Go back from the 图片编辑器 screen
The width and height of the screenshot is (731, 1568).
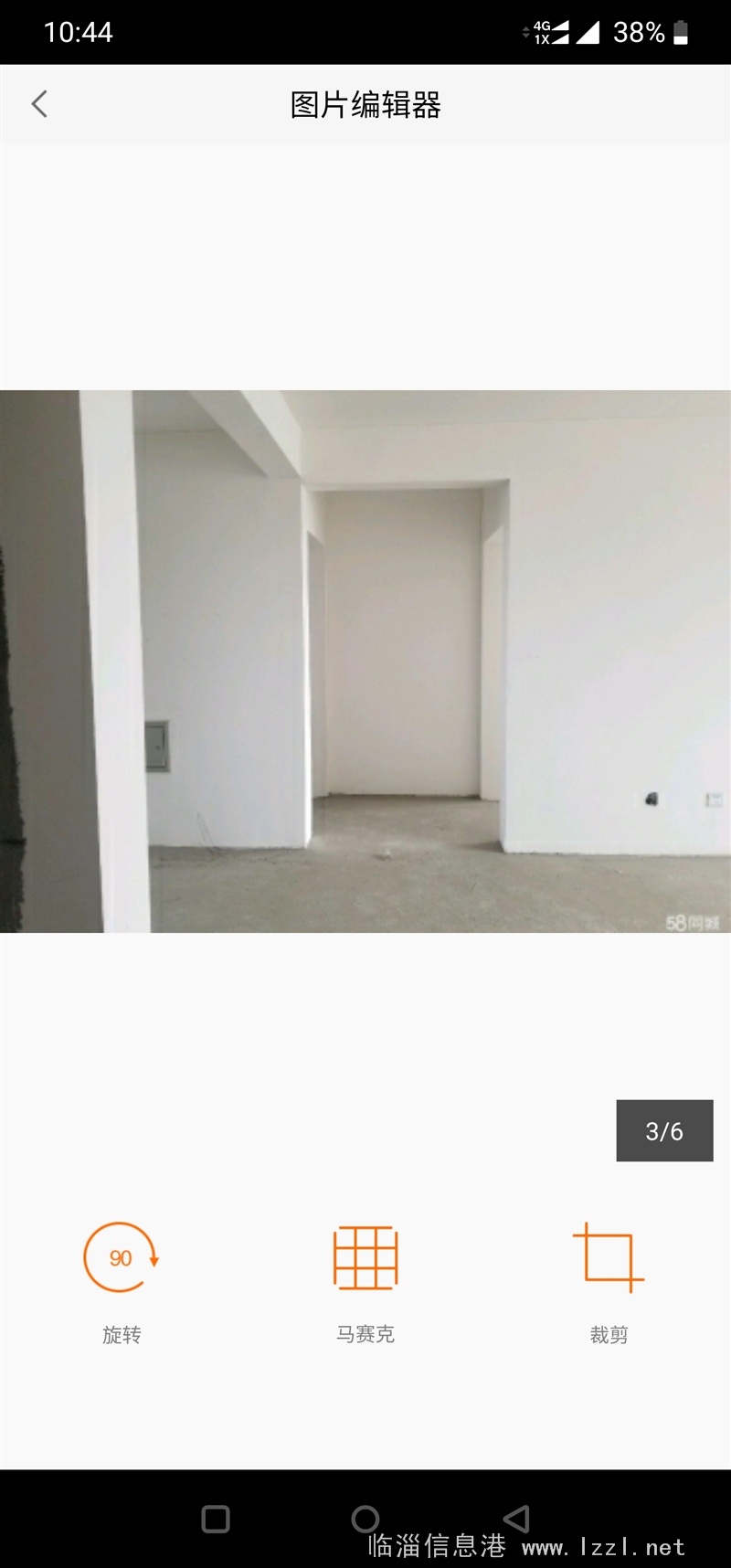(39, 104)
